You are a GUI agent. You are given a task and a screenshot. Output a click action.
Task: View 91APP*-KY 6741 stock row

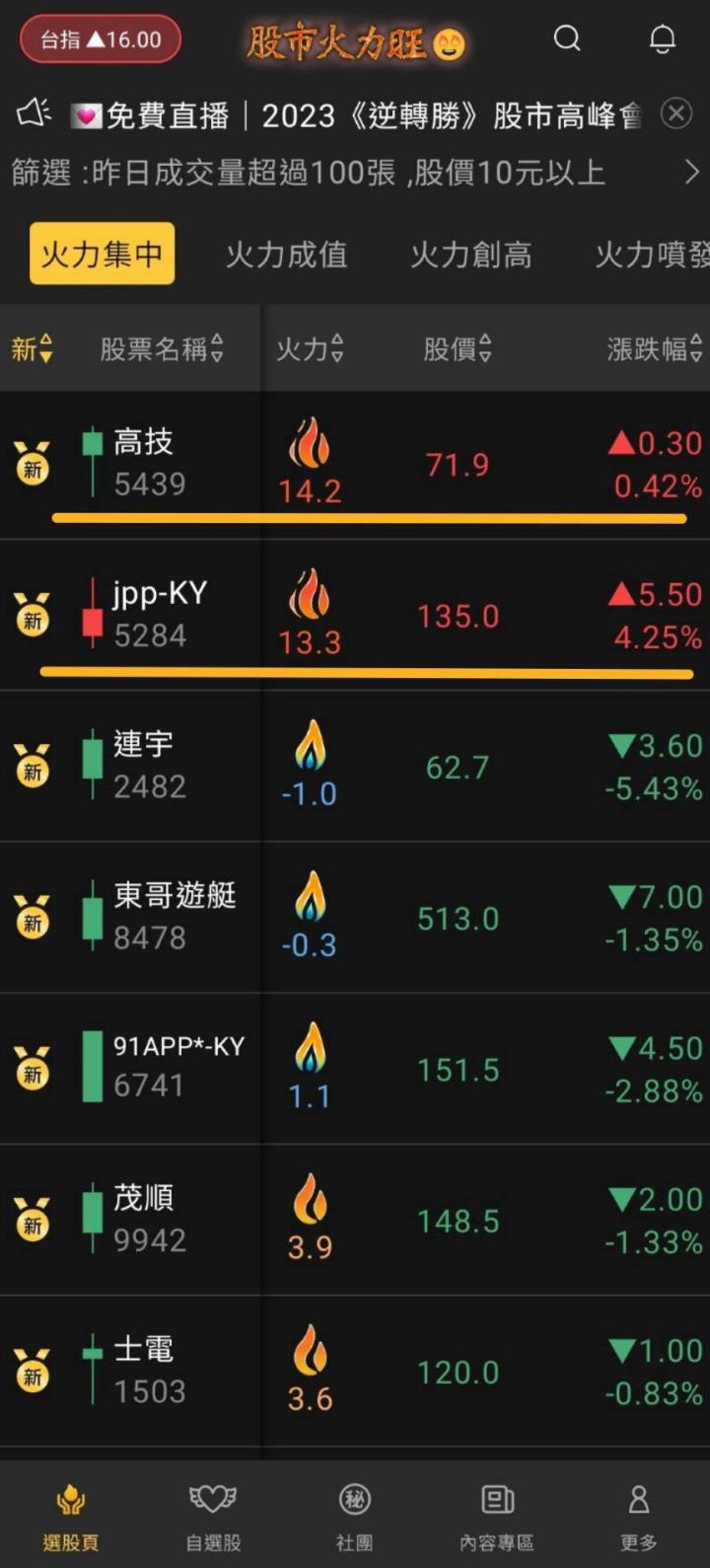177,1067
